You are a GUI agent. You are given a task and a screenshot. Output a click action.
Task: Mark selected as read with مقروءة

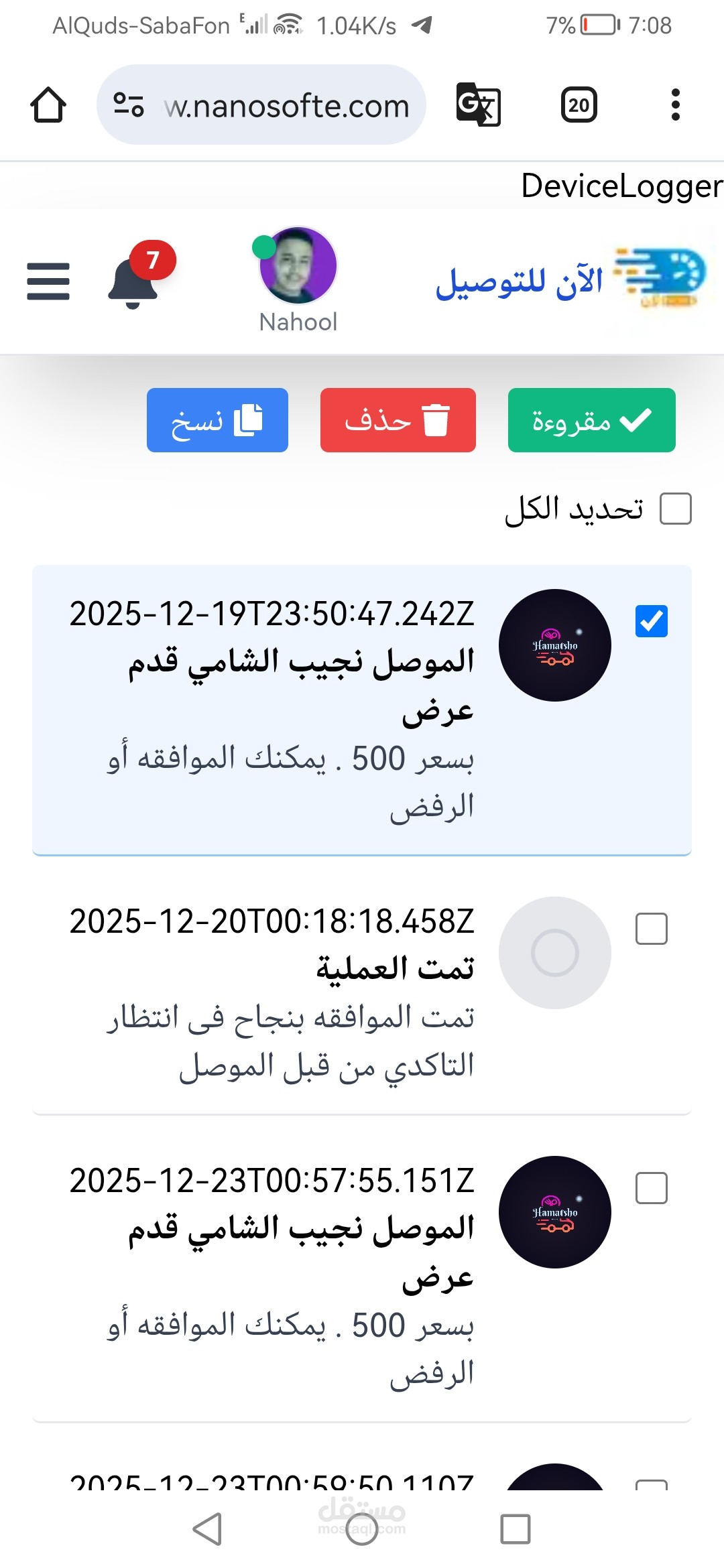[x=591, y=420]
